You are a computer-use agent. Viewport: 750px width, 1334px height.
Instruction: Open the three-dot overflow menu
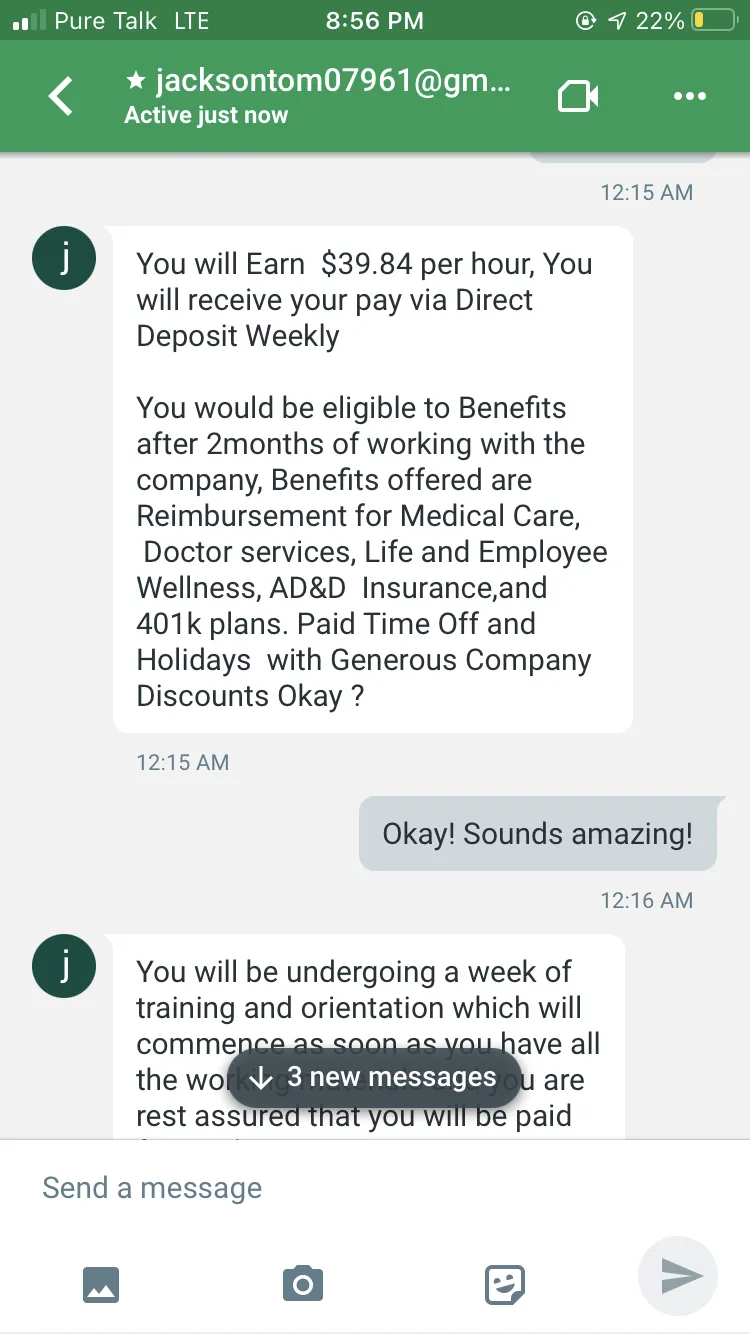[x=690, y=96]
